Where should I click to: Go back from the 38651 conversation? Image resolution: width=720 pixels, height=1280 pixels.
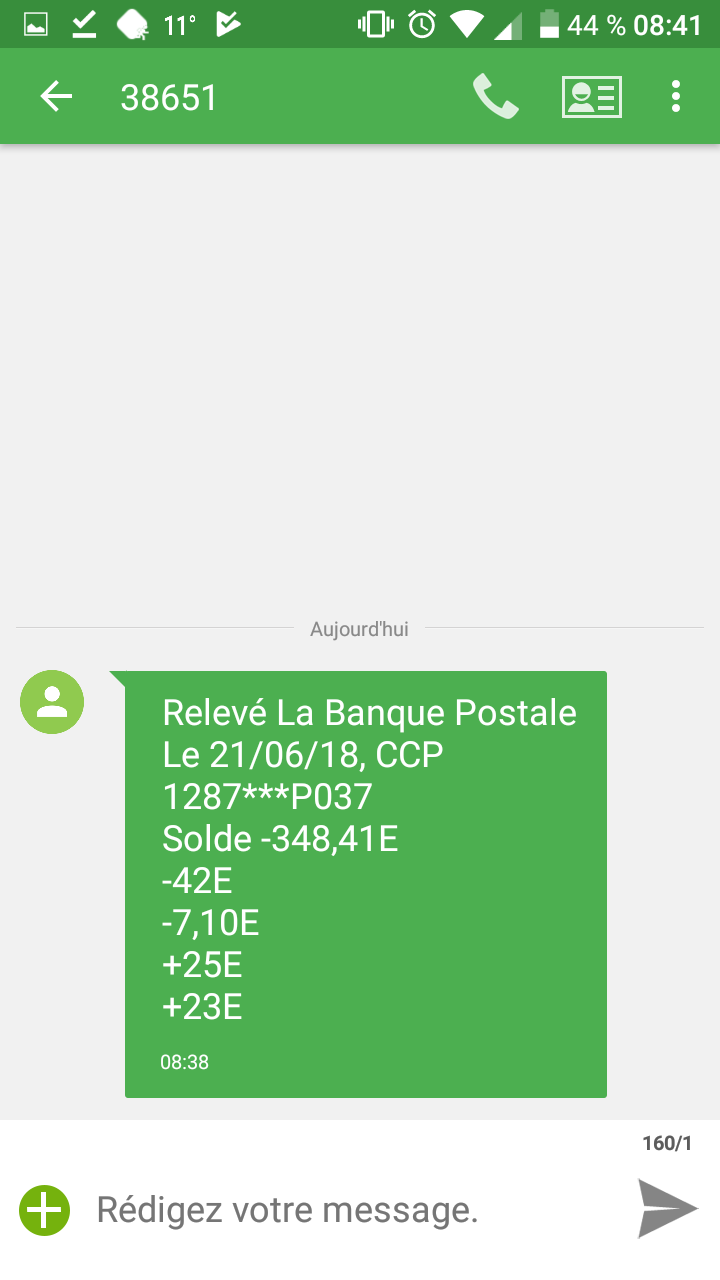click(x=56, y=97)
